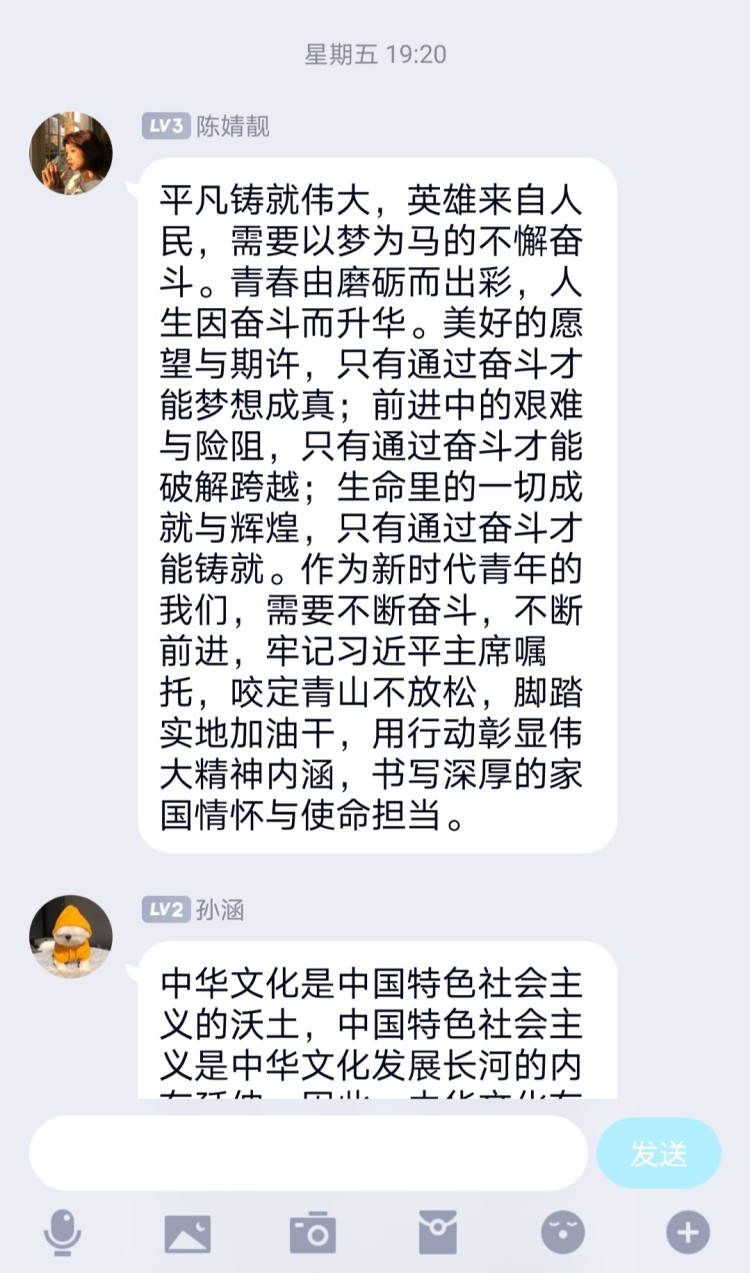750x1273 pixels.
Task: Open the emoji sticker panel
Action: [x=563, y=1233]
